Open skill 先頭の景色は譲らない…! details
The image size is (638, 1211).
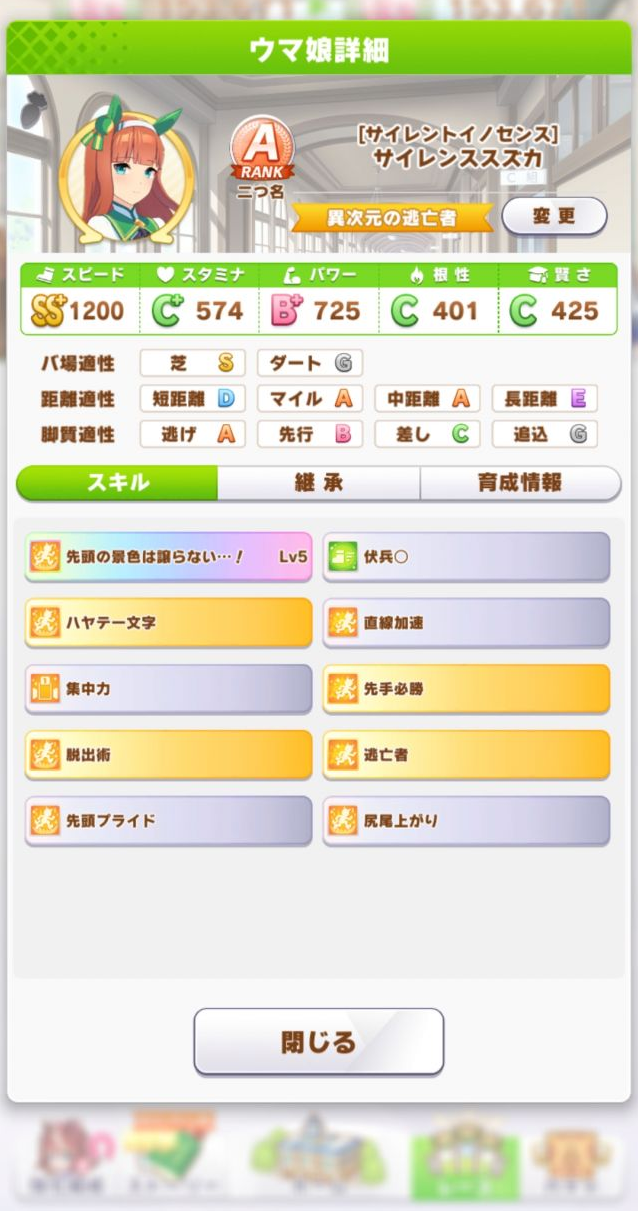168,556
